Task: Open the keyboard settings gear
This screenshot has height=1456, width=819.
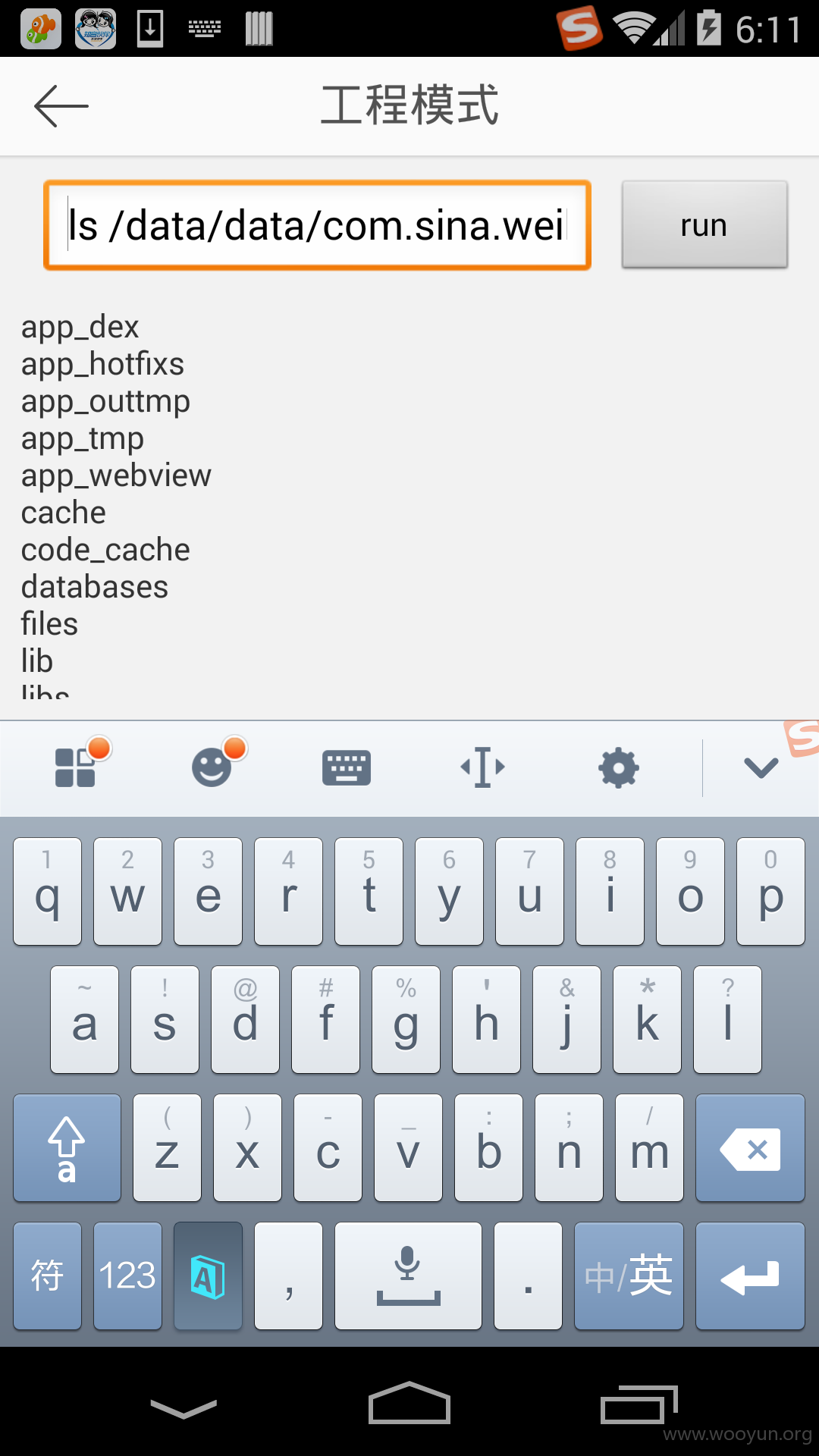Action: point(619,767)
